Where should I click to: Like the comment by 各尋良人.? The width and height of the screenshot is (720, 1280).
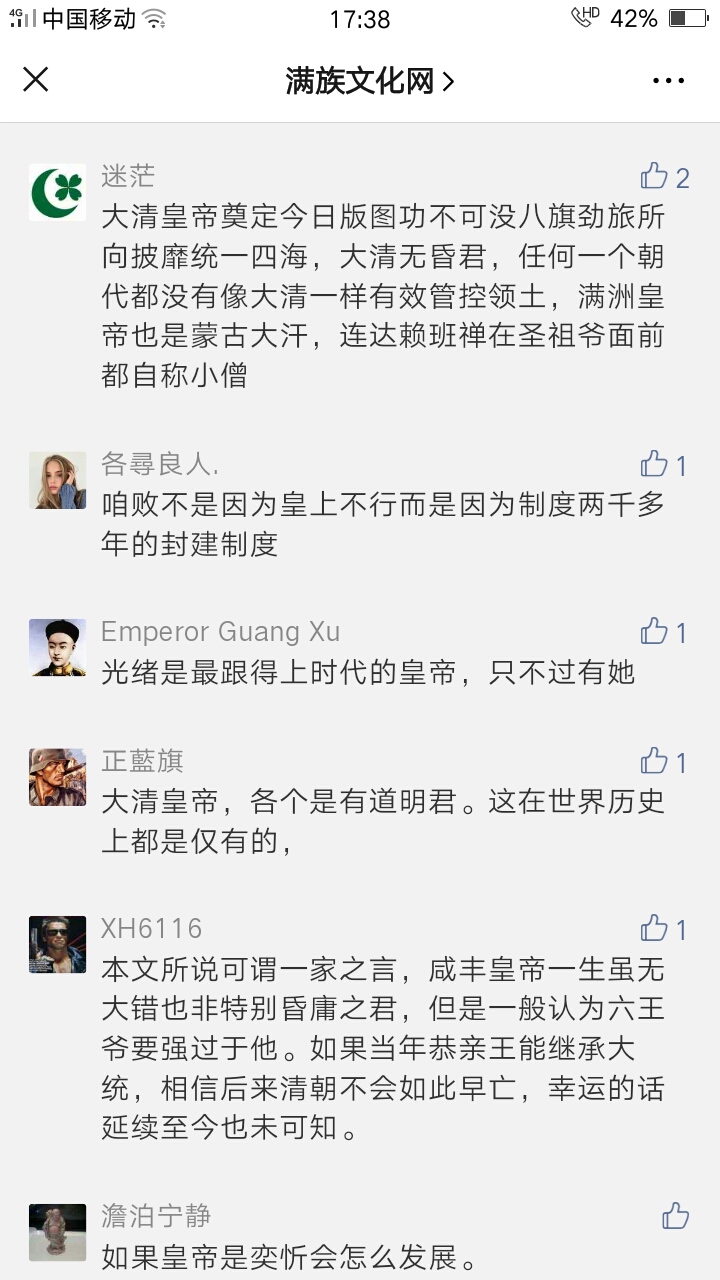(x=655, y=464)
